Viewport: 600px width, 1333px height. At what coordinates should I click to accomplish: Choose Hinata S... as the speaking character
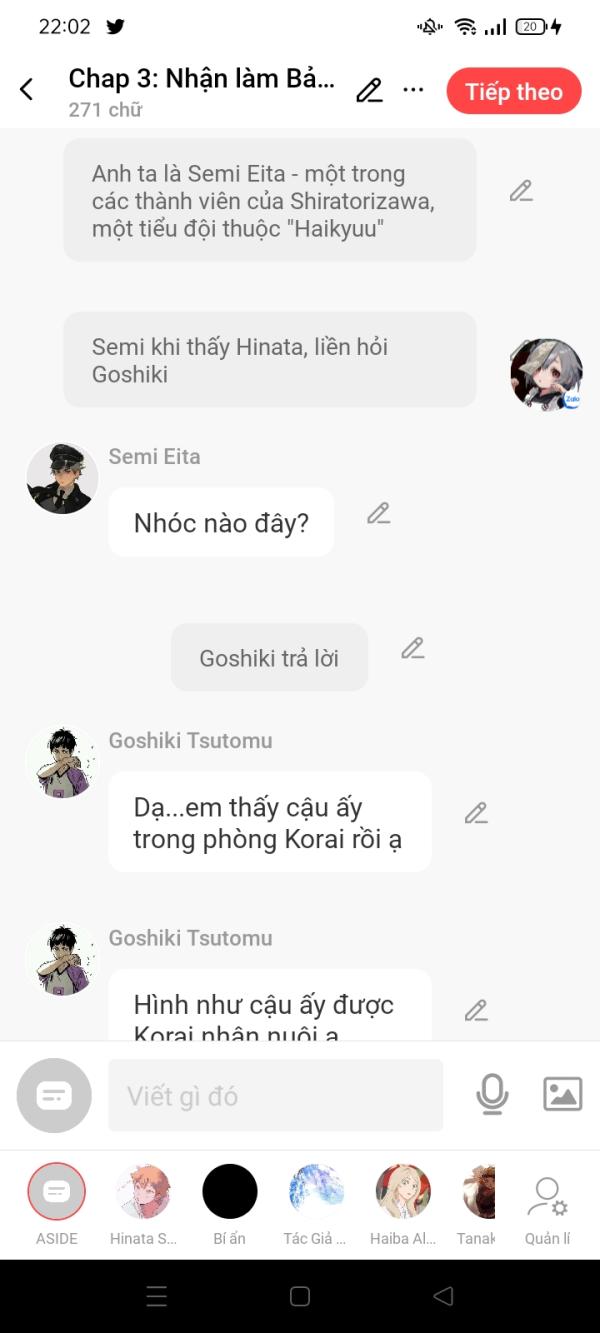click(143, 1192)
